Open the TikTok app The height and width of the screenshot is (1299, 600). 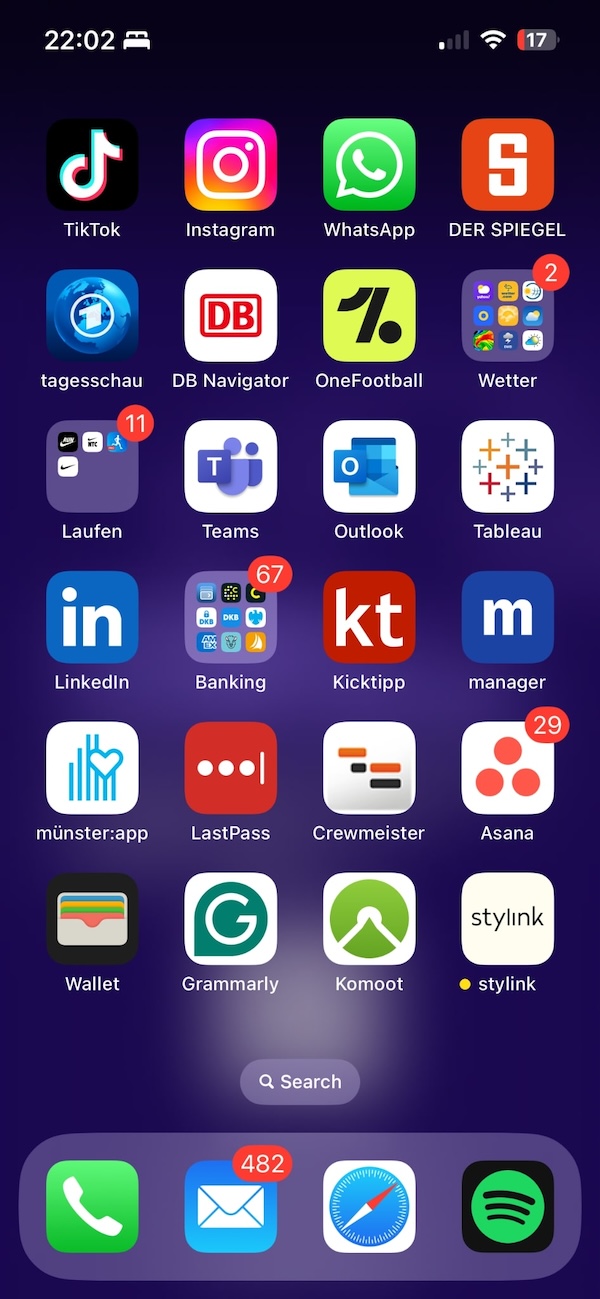[x=92, y=165]
